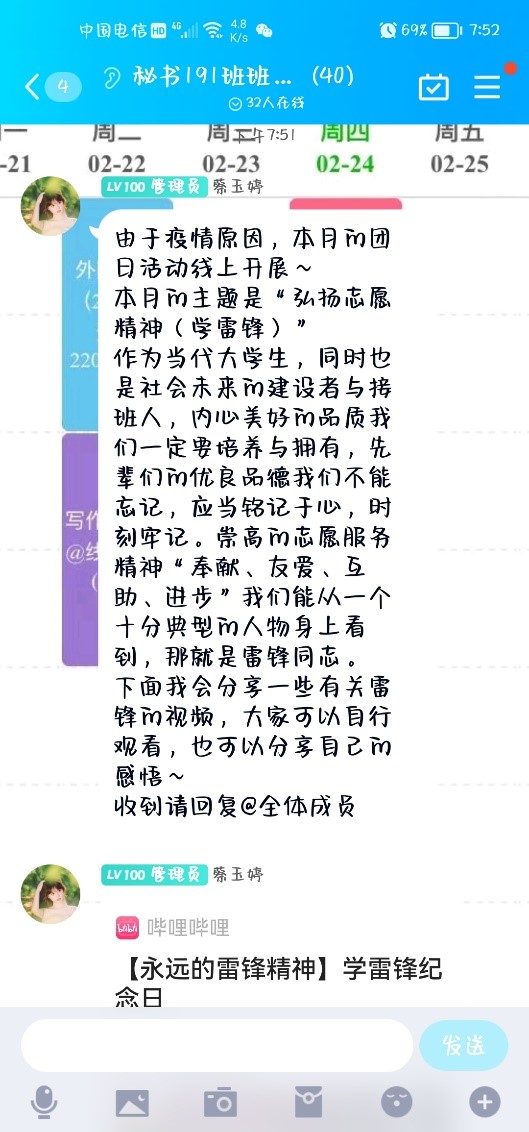View 蔡玉婷's avatar on the long announcement
Viewport: 529px width, 1132px height.
(50, 206)
